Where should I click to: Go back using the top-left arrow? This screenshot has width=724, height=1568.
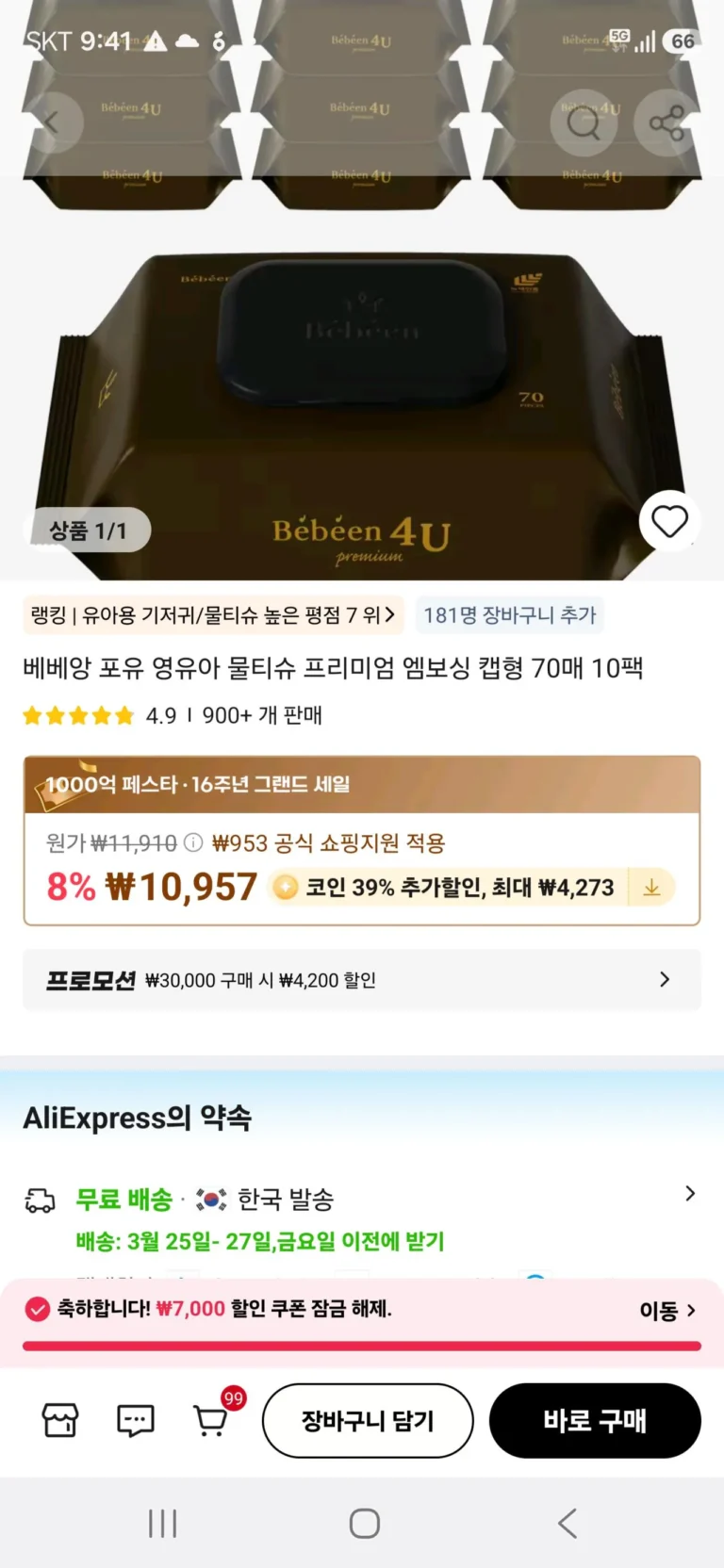53,123
